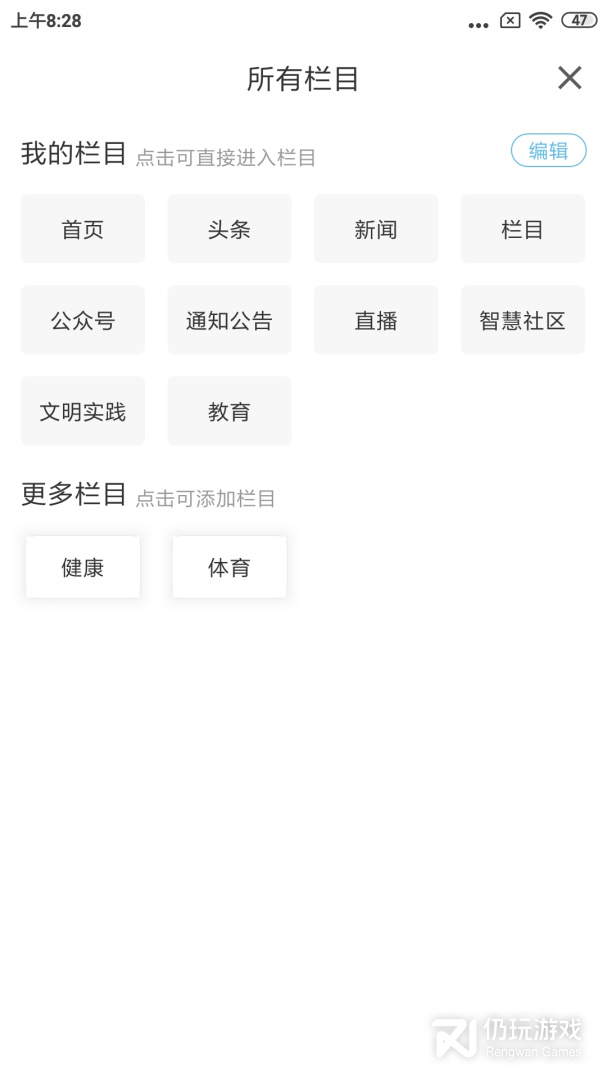Add the 体育 column
The width and height of the screenshot is (607, 1080).
tap(229, 567)
